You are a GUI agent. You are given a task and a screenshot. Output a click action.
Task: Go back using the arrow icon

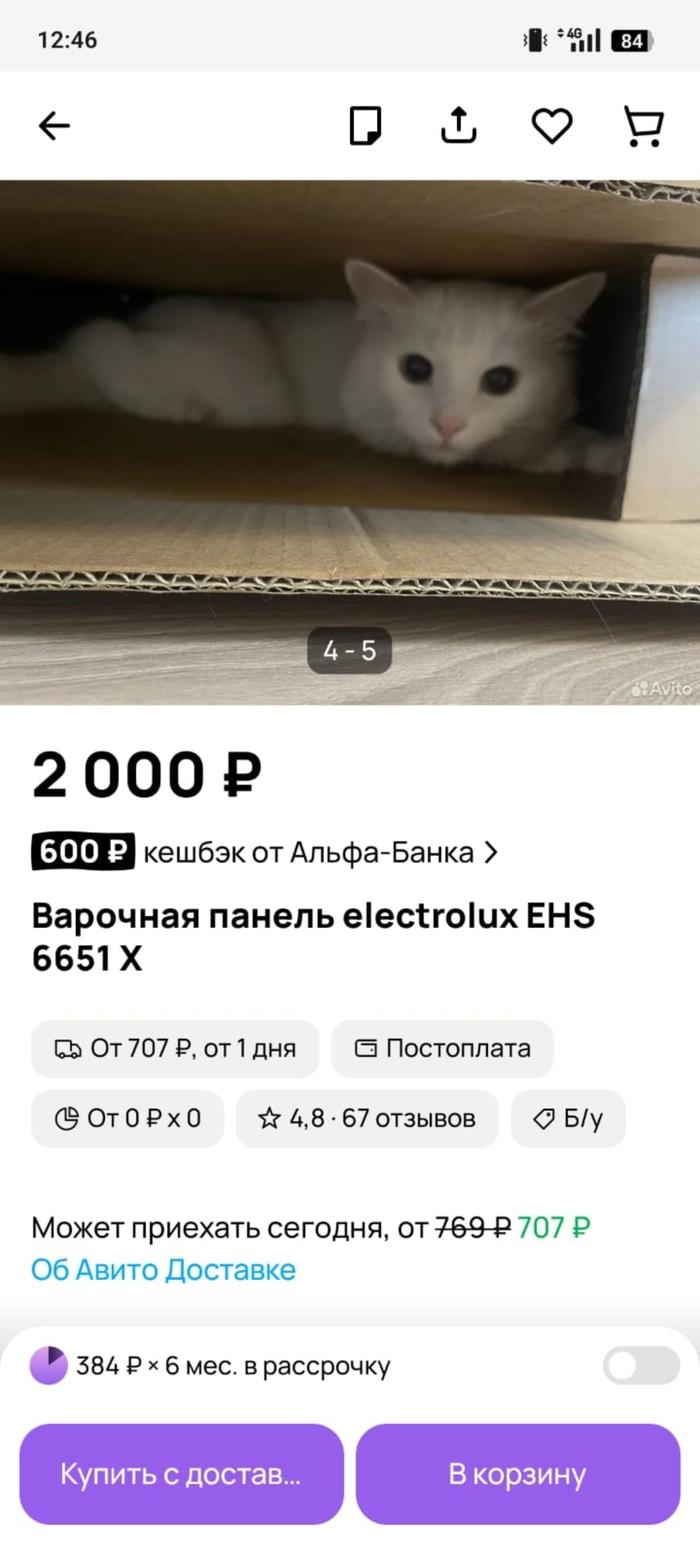click(54, 126)
